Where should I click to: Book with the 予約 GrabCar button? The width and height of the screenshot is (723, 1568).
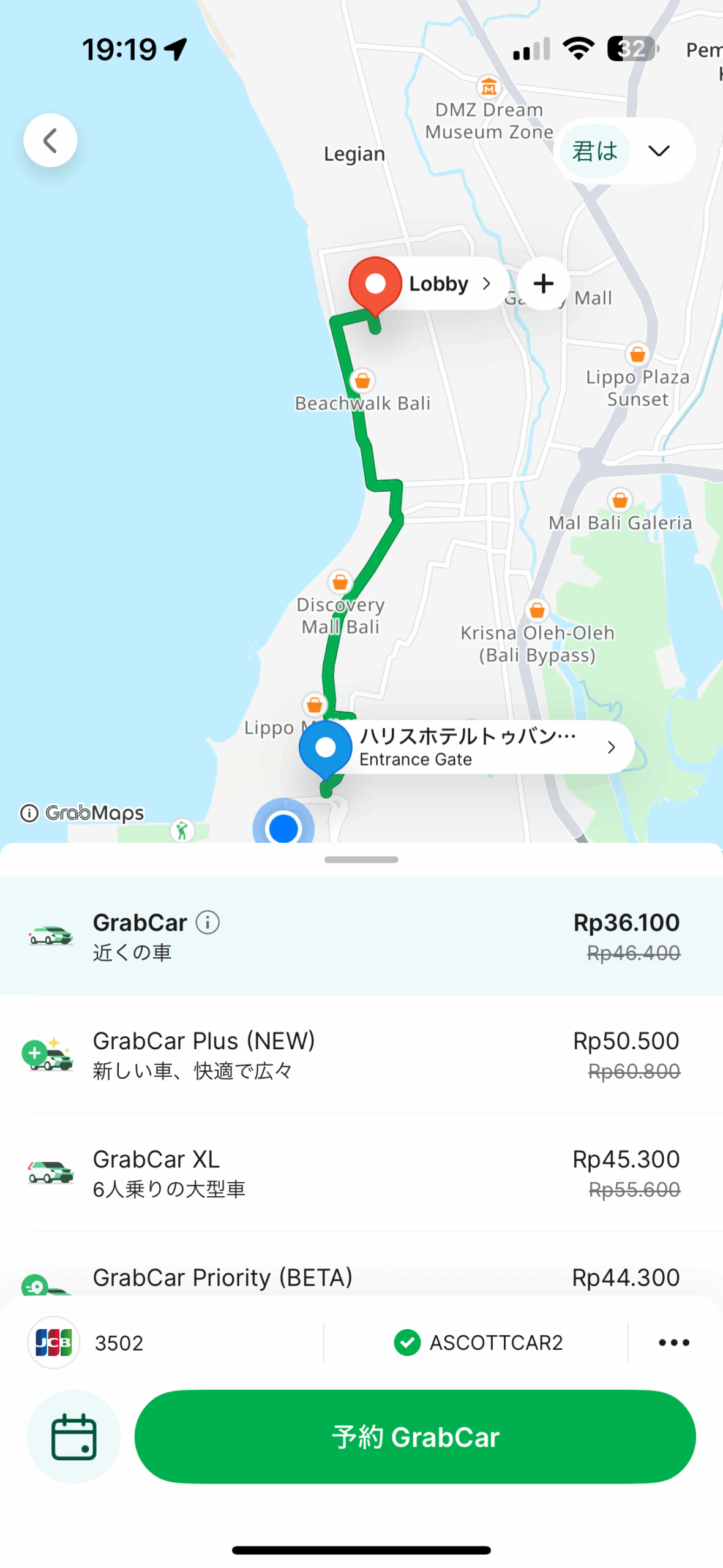415,1436
